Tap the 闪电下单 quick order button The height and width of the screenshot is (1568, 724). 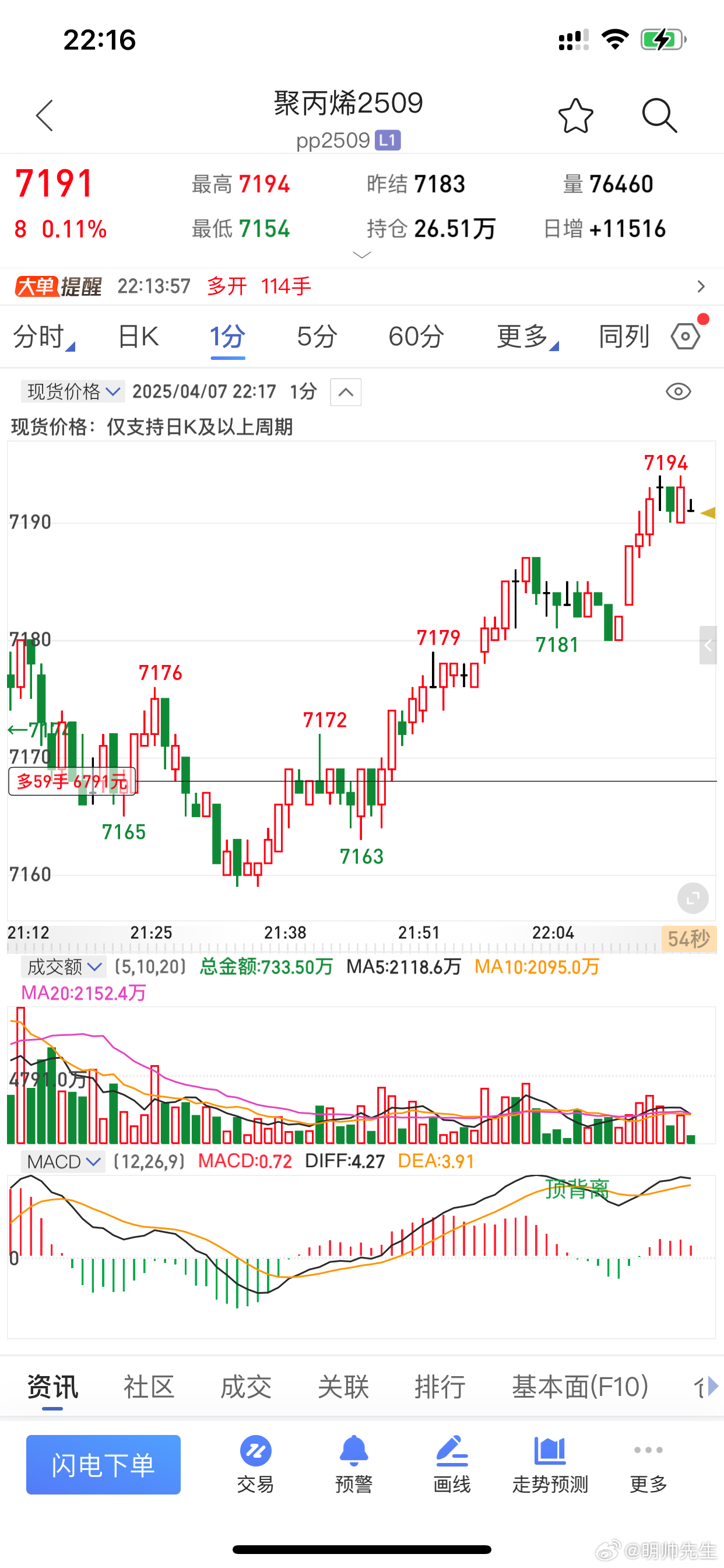point(103,1465)
